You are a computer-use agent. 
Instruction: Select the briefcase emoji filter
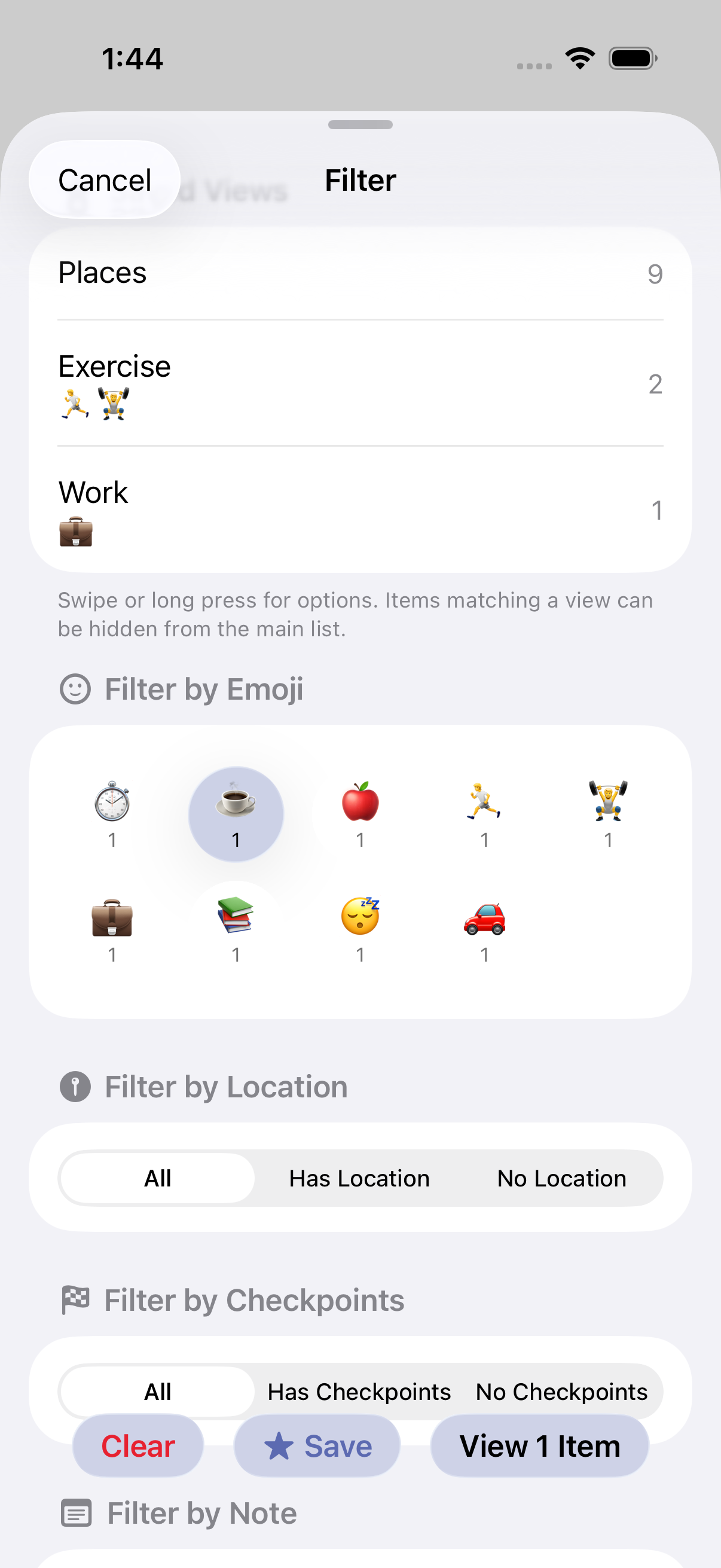pyautogui.click(x=112, y=922)
